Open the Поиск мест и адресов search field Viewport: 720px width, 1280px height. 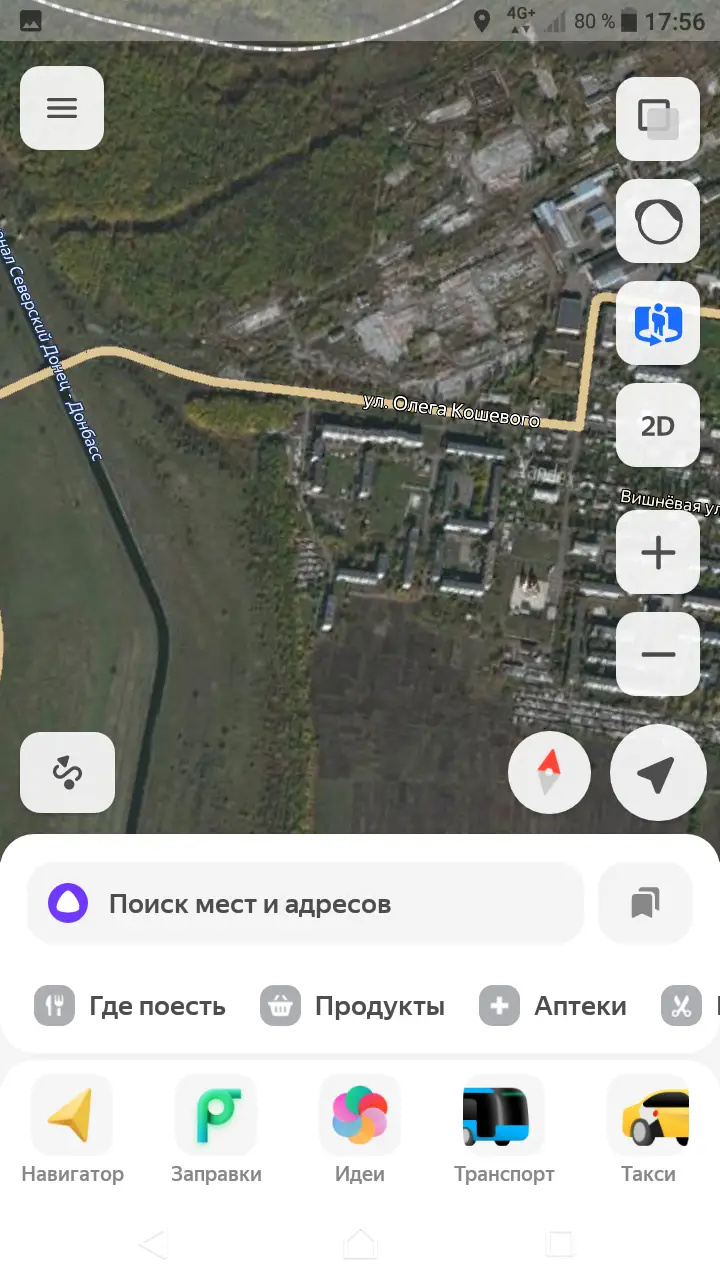(305, 904)
